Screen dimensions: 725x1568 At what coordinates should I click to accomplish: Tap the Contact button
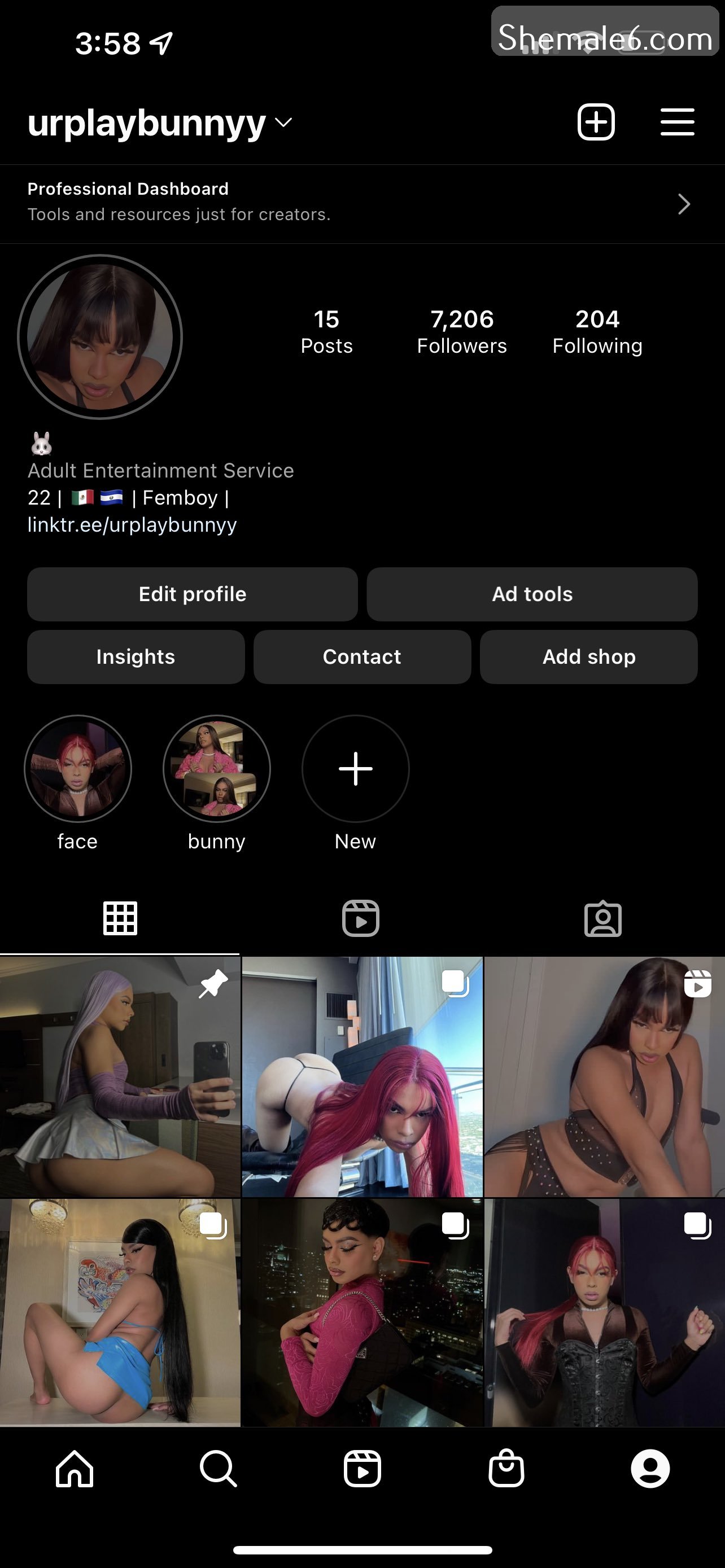(362, 657)
